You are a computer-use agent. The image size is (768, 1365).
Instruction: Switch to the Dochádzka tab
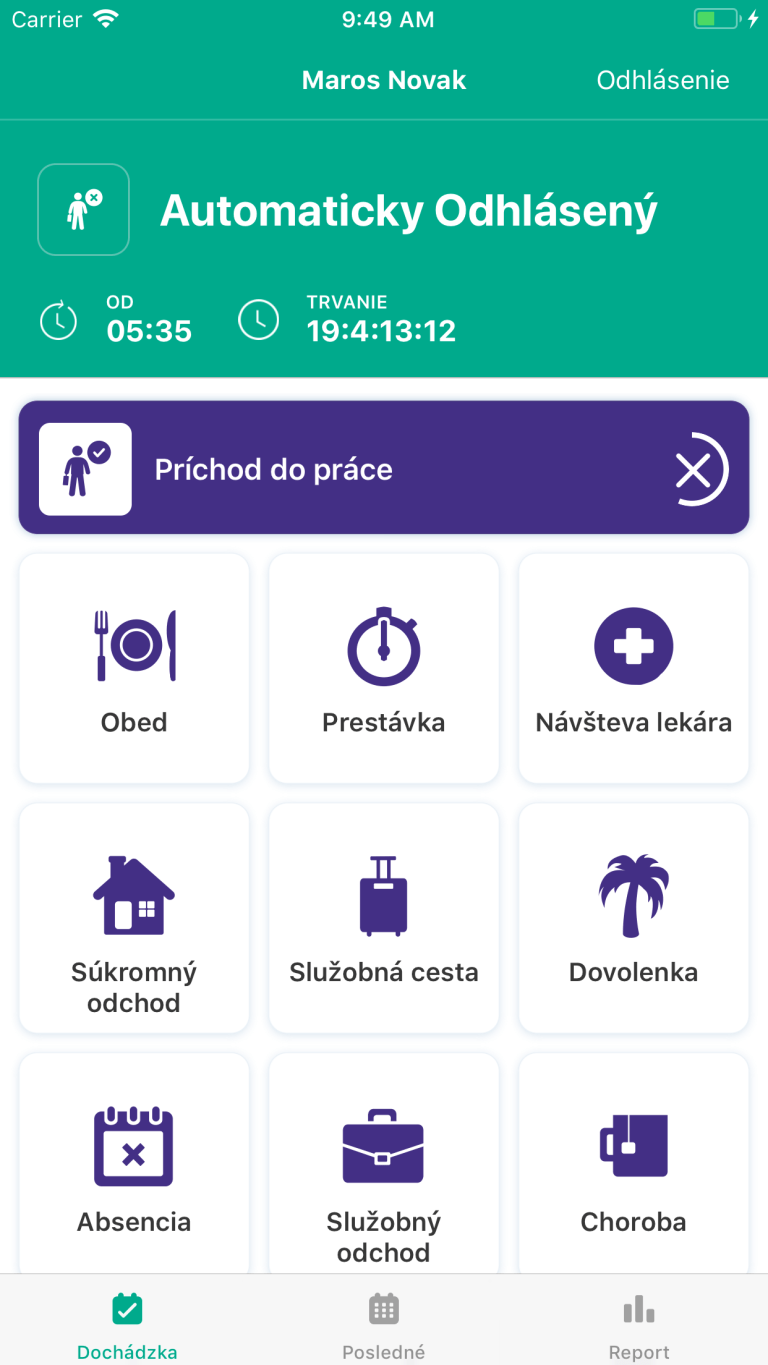click(x=127, y=1324)
